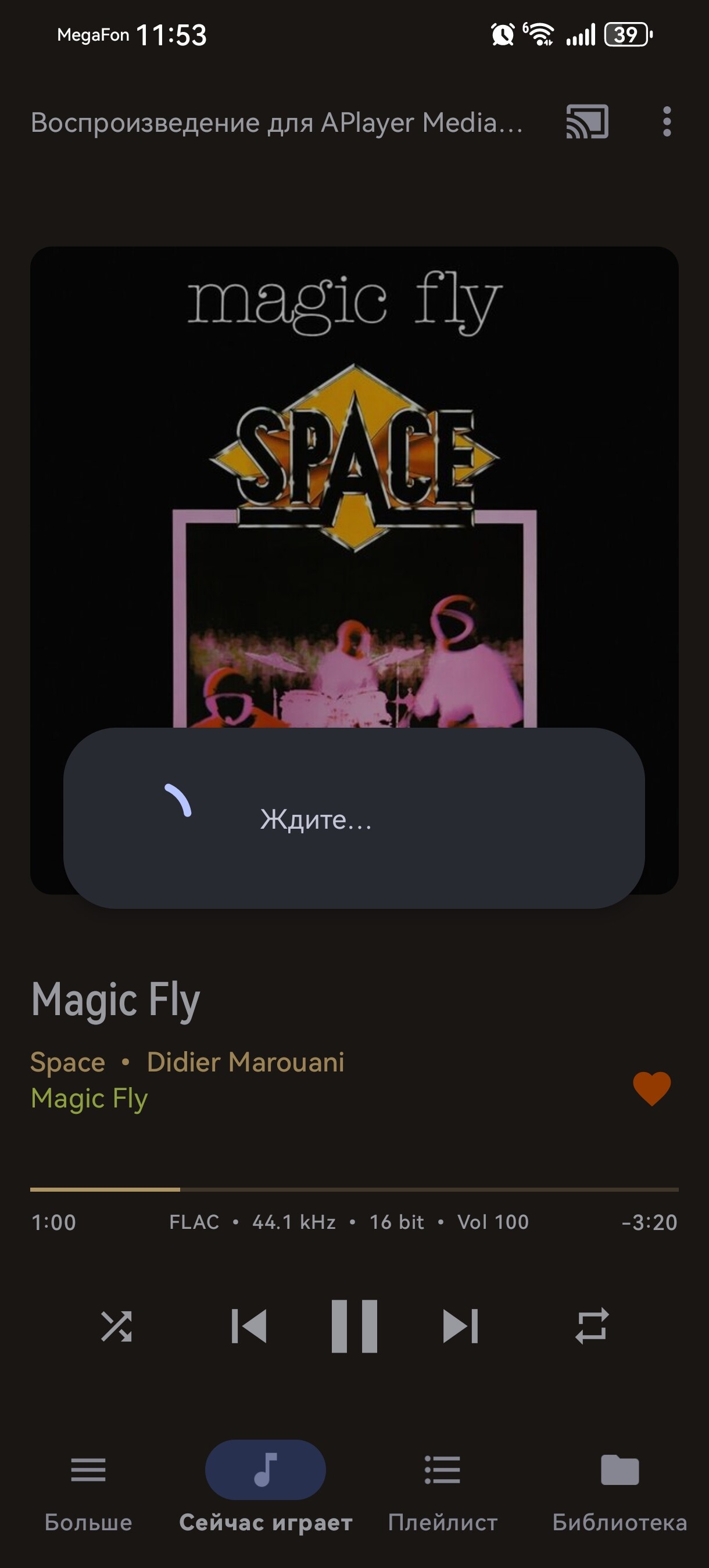The width and height of the screenshot is (709, 1568).
Task: Toggle repeat playback mode
Action: (592, 1326)
